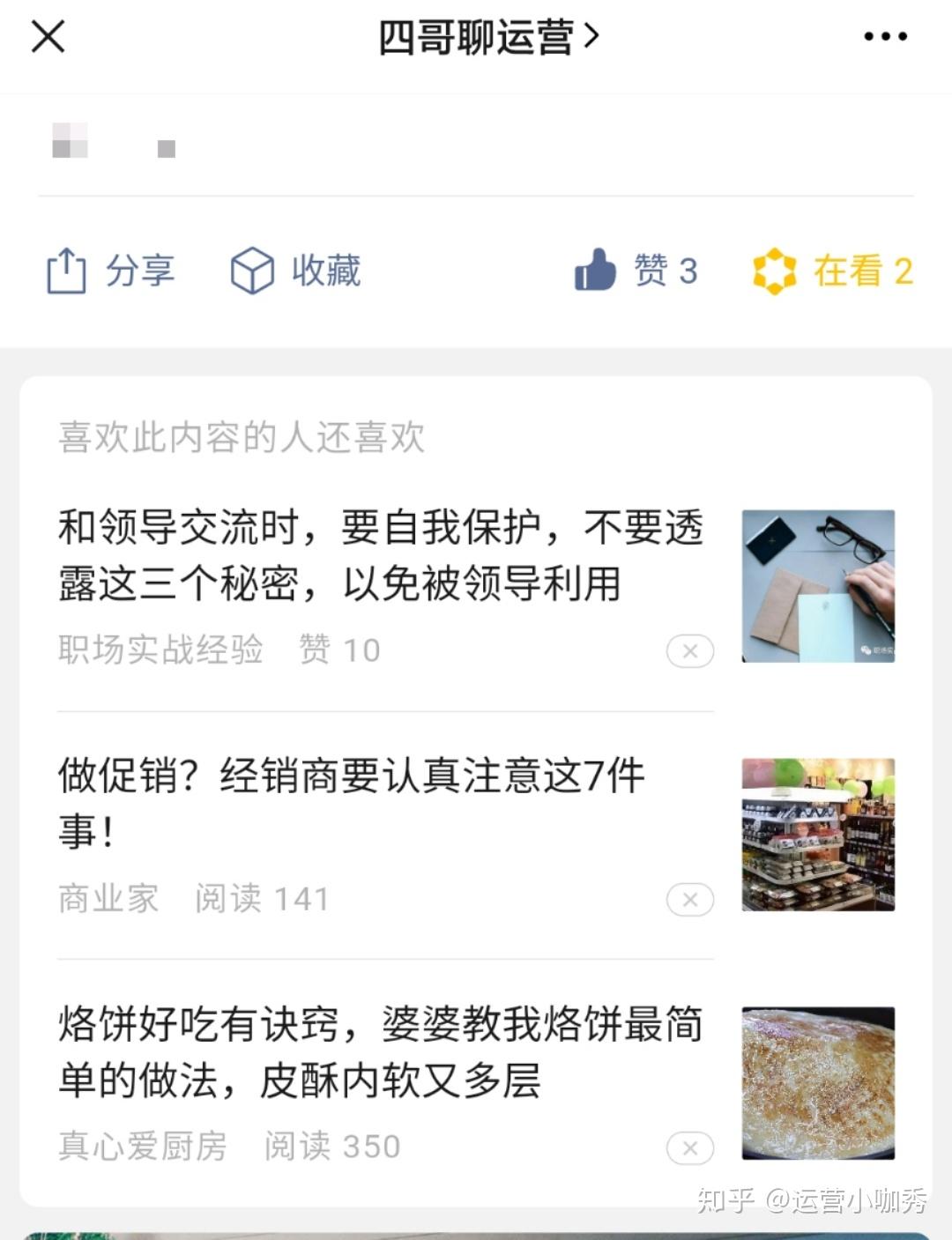Dismiss the 真心爱厨房 recommendation
952x1240 pixels.
tap(690, 1148)
